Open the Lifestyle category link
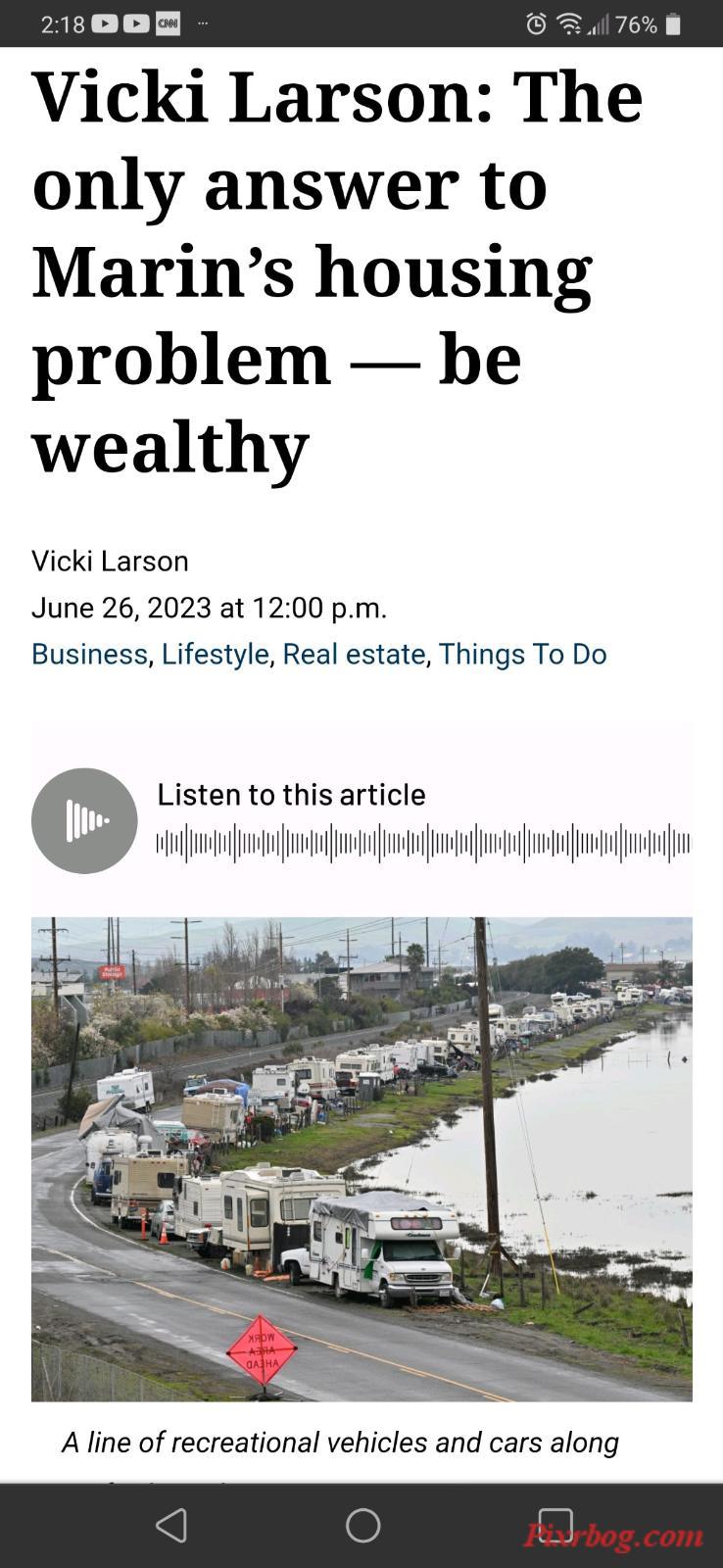 tap(215, 654)
